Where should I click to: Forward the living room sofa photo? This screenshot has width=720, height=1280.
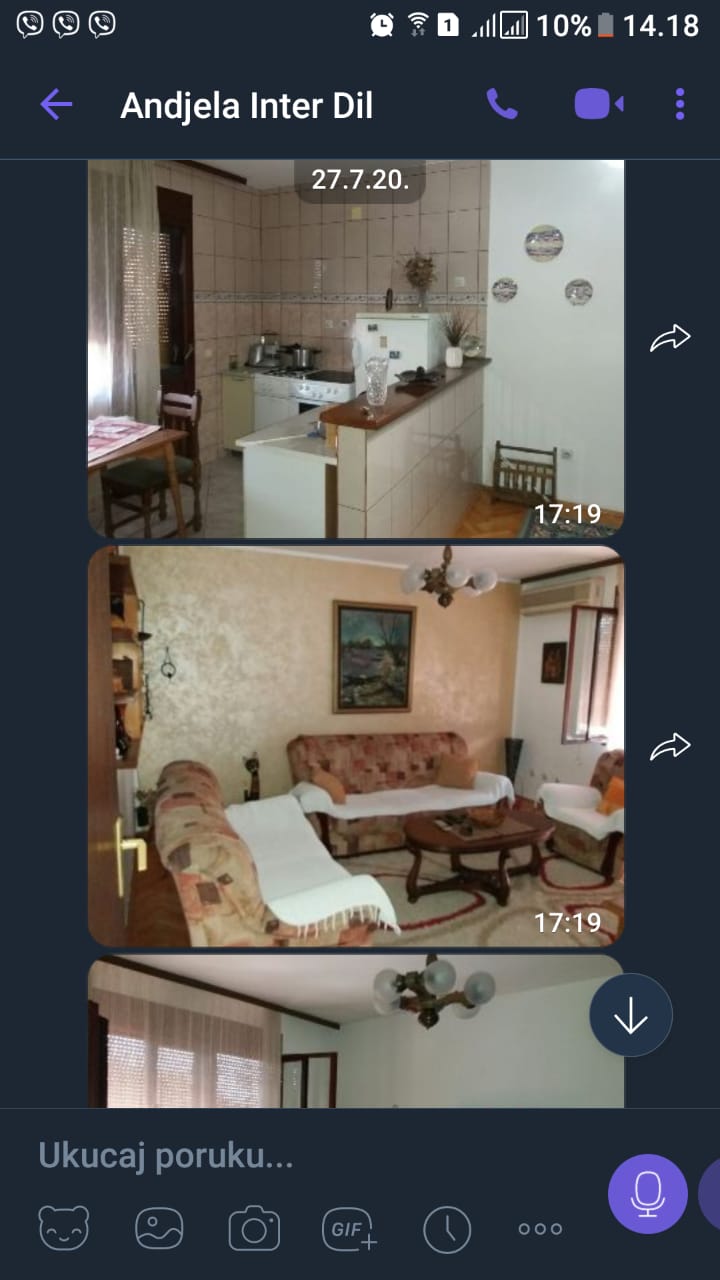[670, 746]
